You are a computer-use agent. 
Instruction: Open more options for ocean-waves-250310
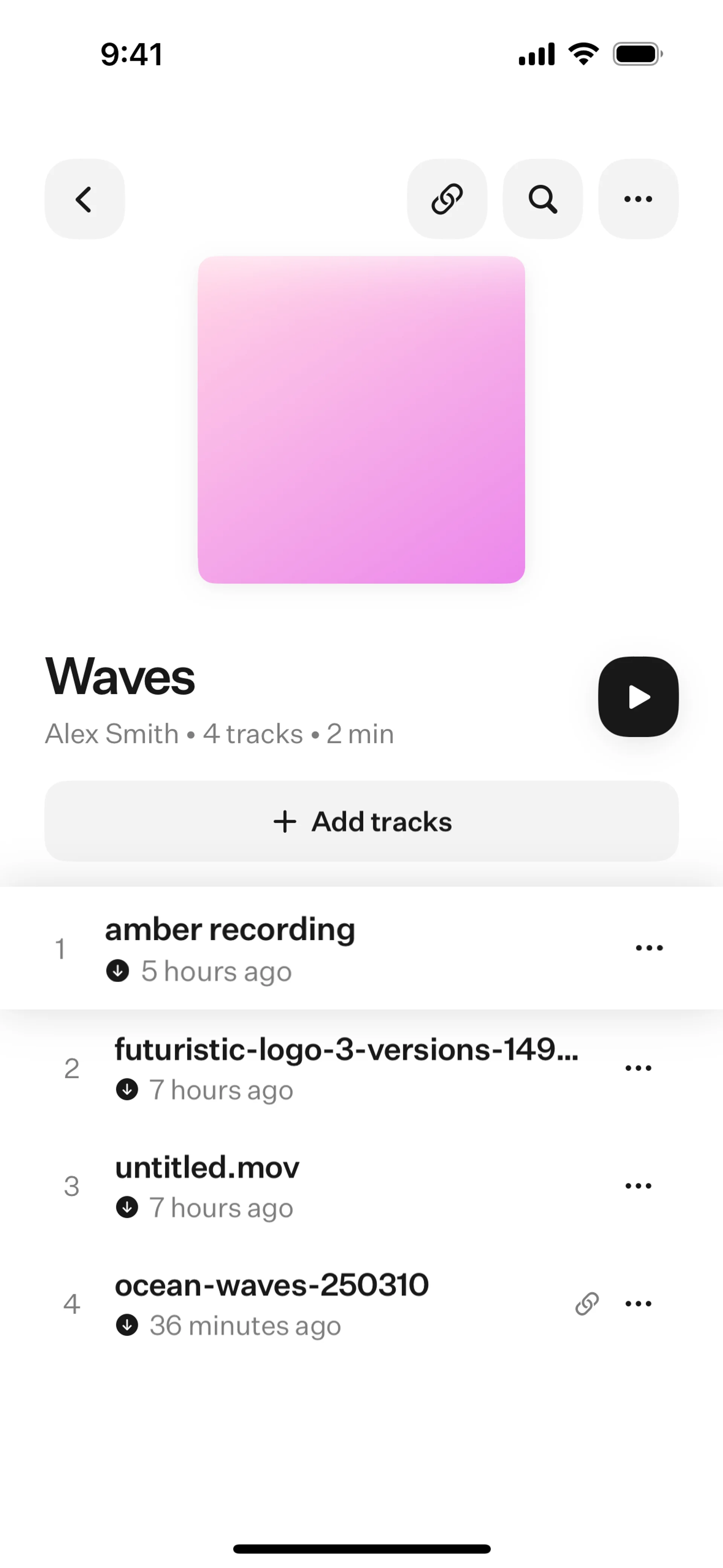[638, 1304]
